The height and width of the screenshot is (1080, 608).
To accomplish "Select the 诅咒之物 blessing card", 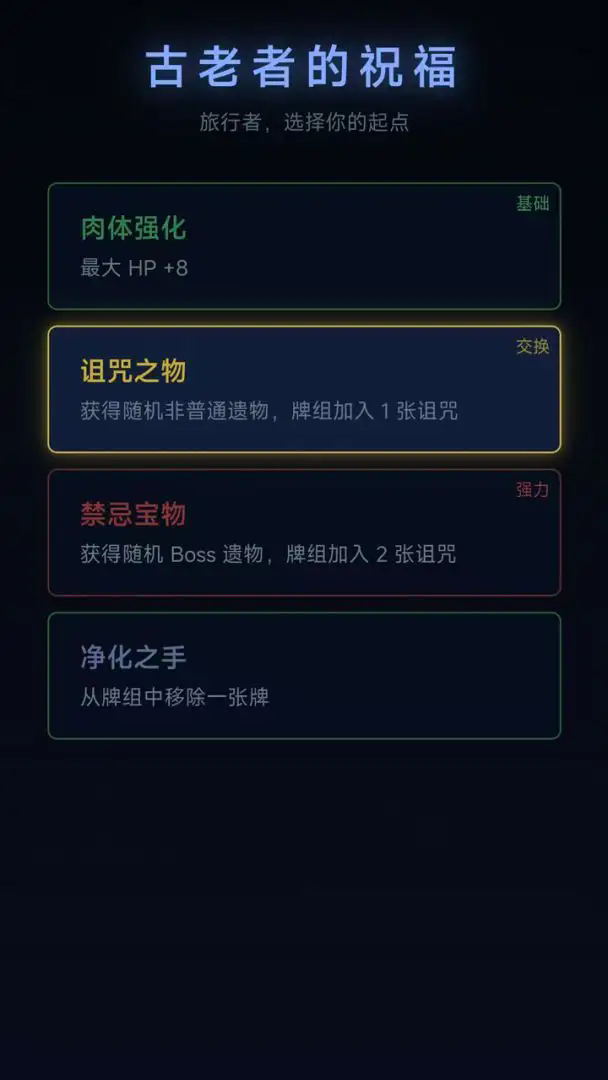I will click(x=304, y=389).
